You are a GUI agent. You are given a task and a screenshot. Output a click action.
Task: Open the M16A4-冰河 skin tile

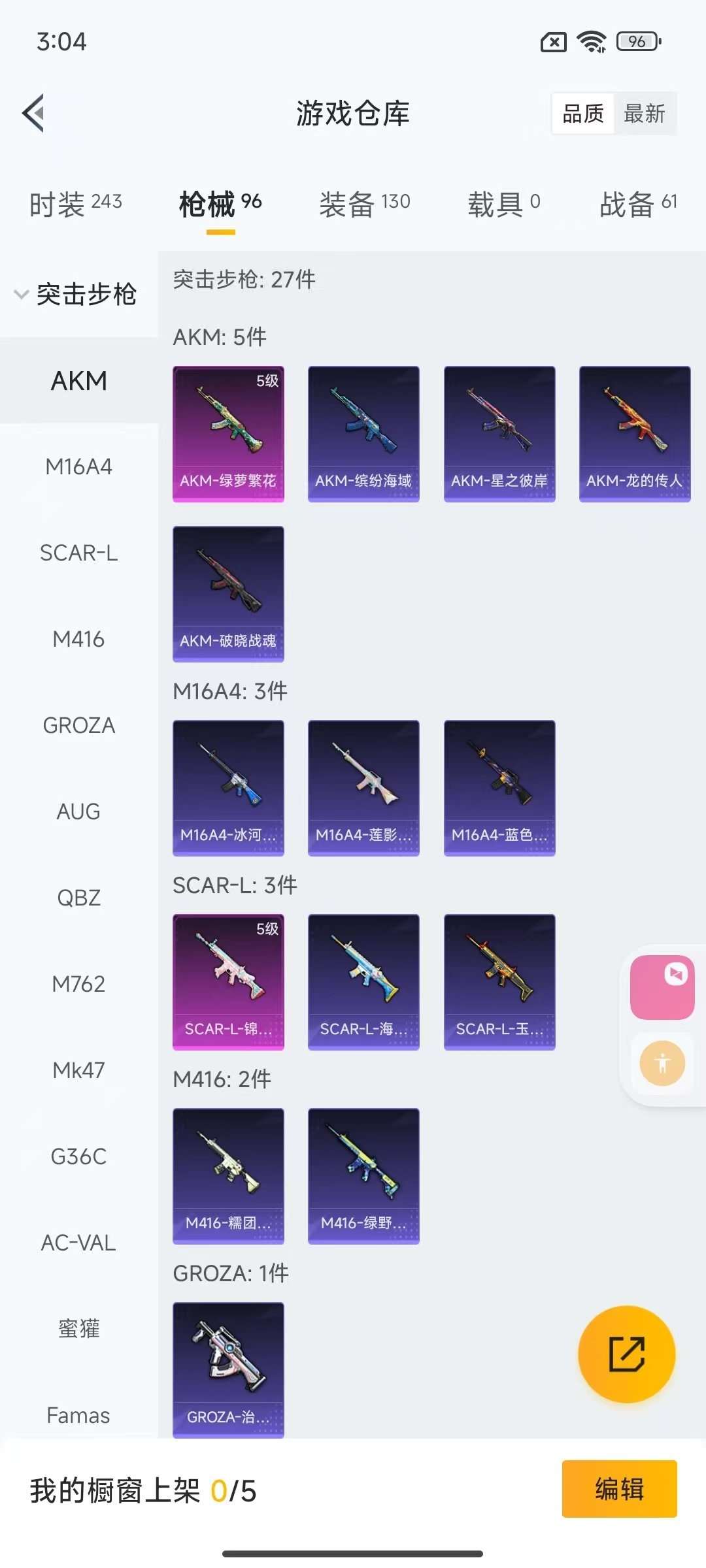pos(228,788)
